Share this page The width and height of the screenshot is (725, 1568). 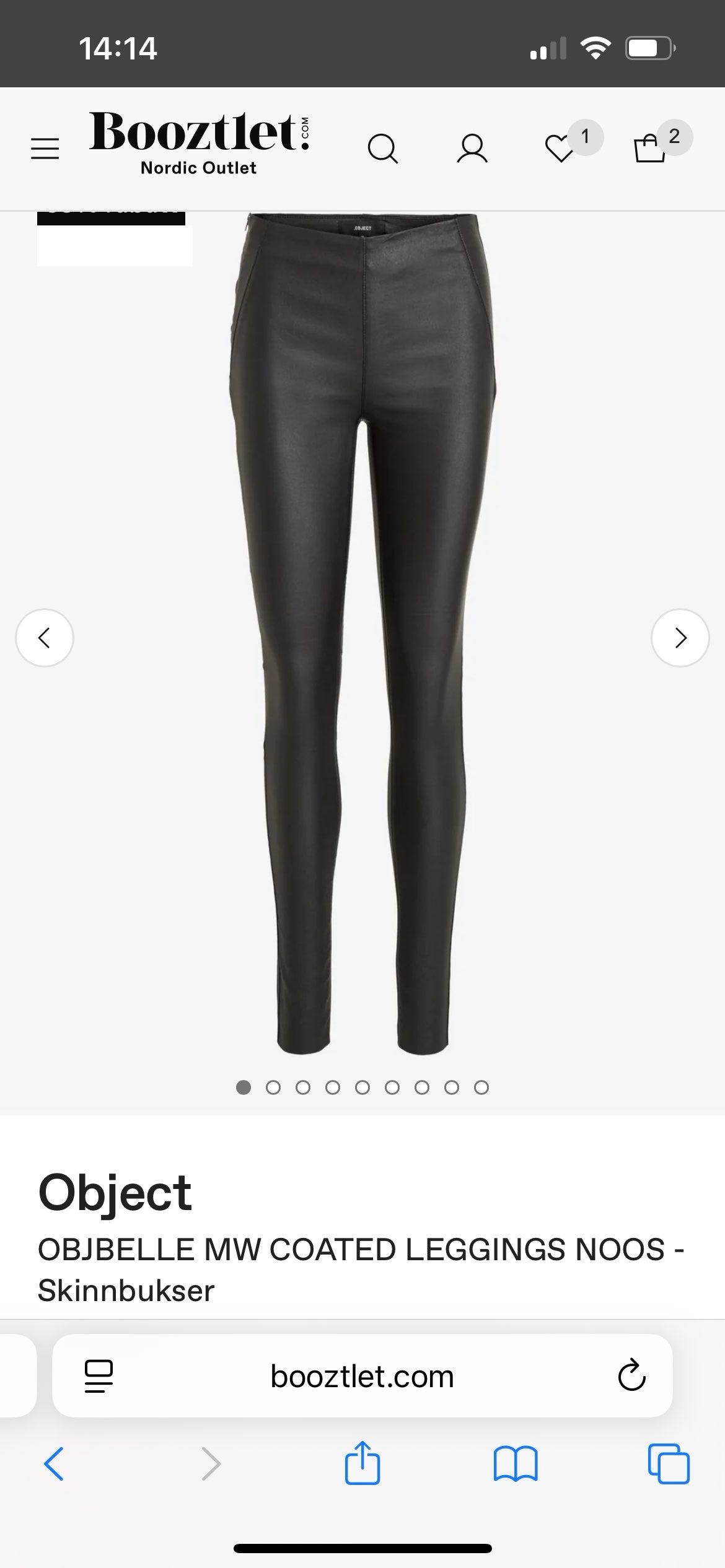362,1463
